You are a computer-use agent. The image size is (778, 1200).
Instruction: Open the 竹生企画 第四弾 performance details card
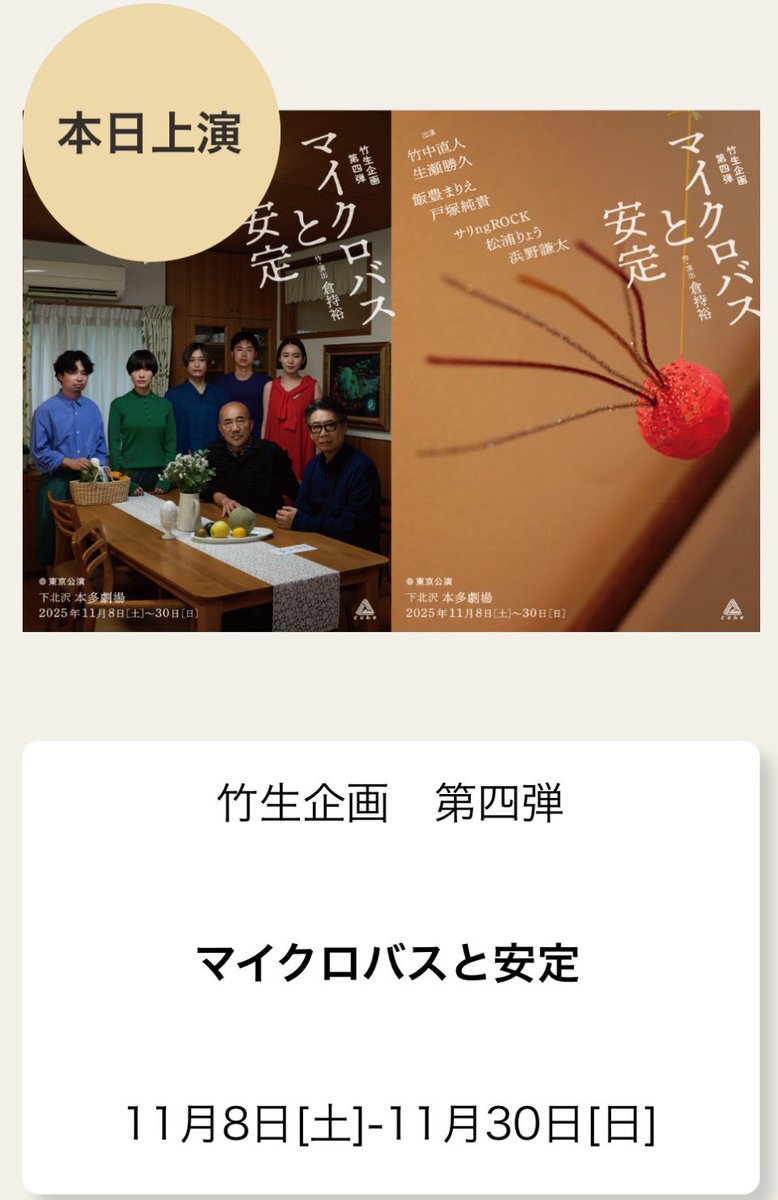point(390,967)
